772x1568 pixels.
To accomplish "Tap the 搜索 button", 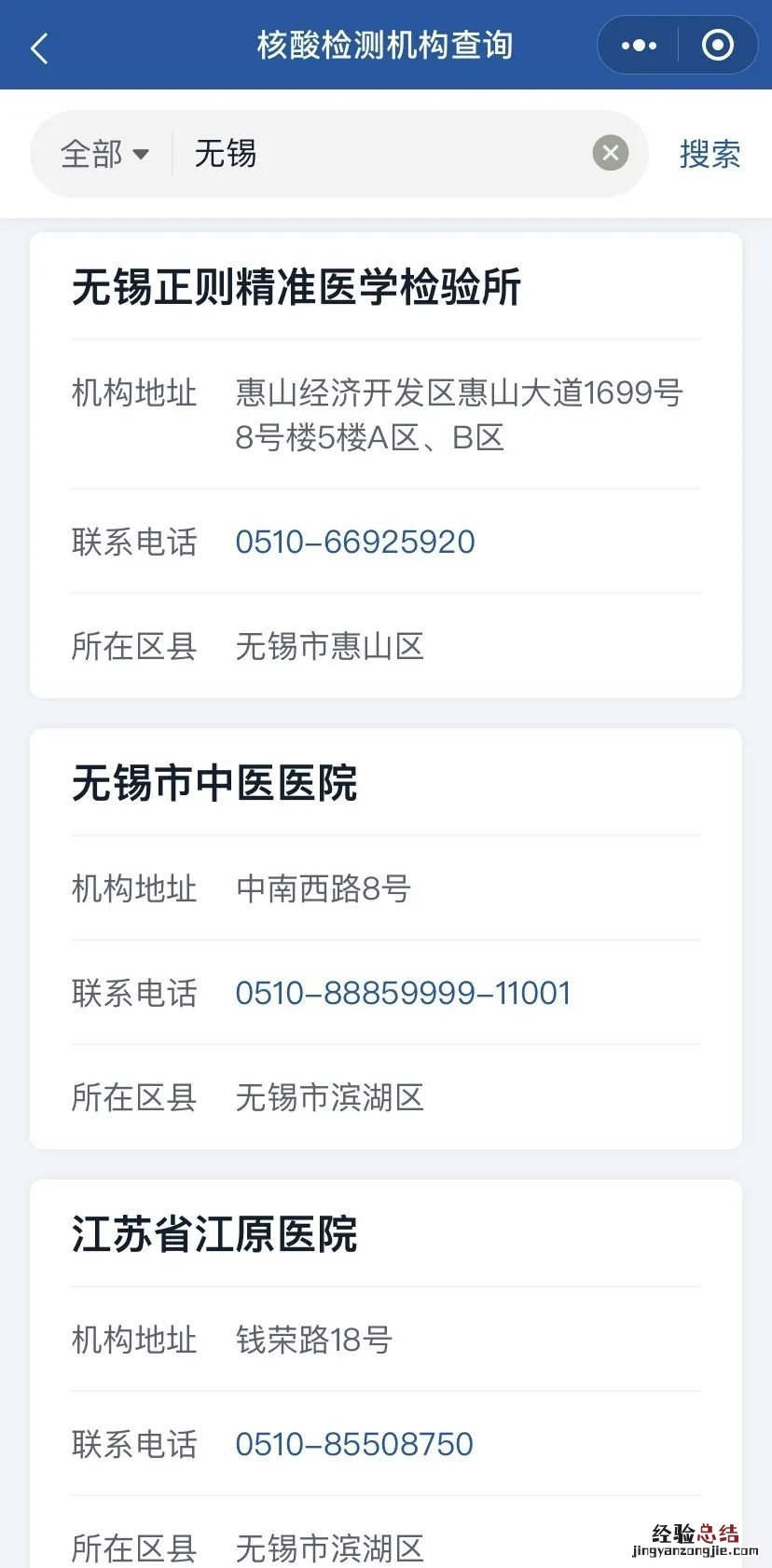I will coord(710,154).
